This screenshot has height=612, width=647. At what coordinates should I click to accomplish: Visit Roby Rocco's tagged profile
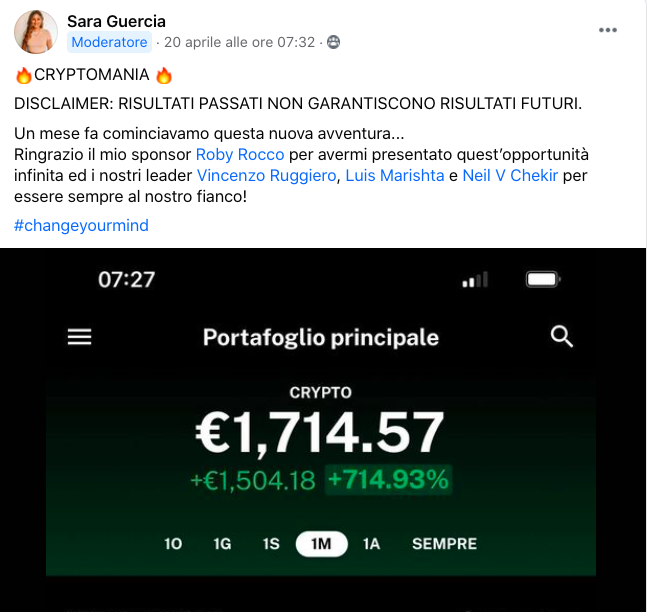point(240,154)
